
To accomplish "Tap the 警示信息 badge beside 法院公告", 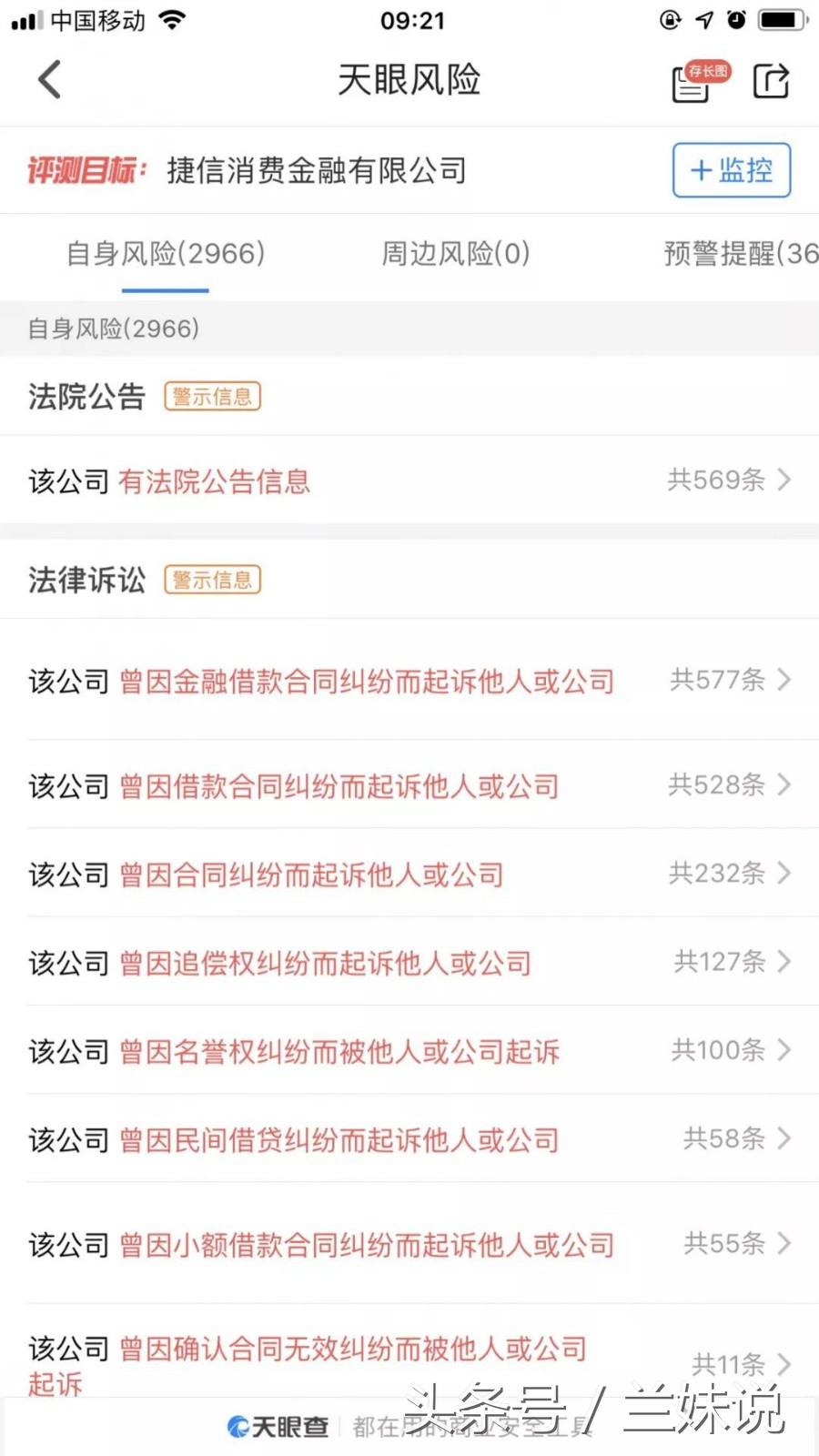I will [x=212, y=396].
